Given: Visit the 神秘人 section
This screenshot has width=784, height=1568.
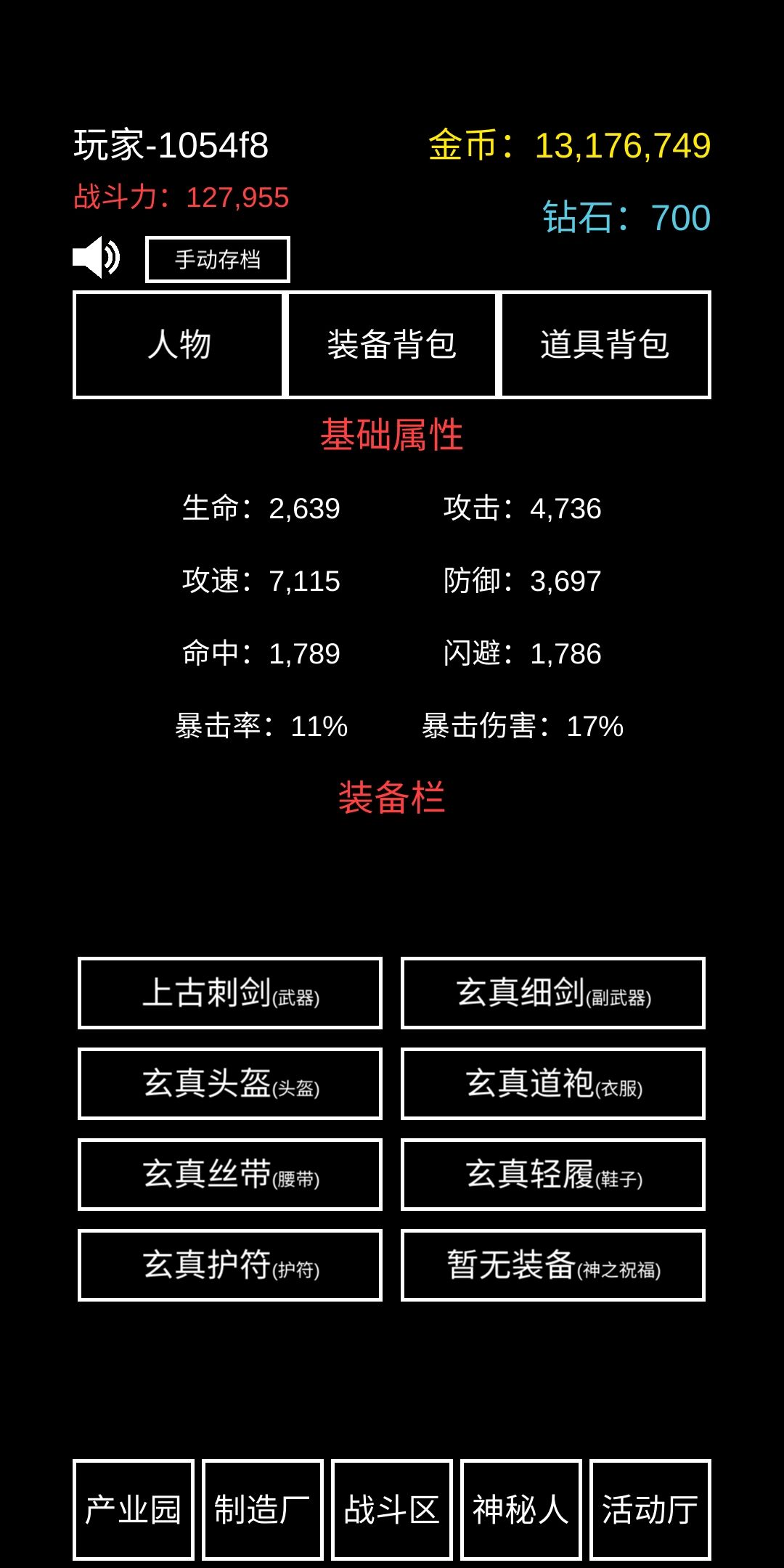Looking at the screenshot, I should pos(521,1510).
